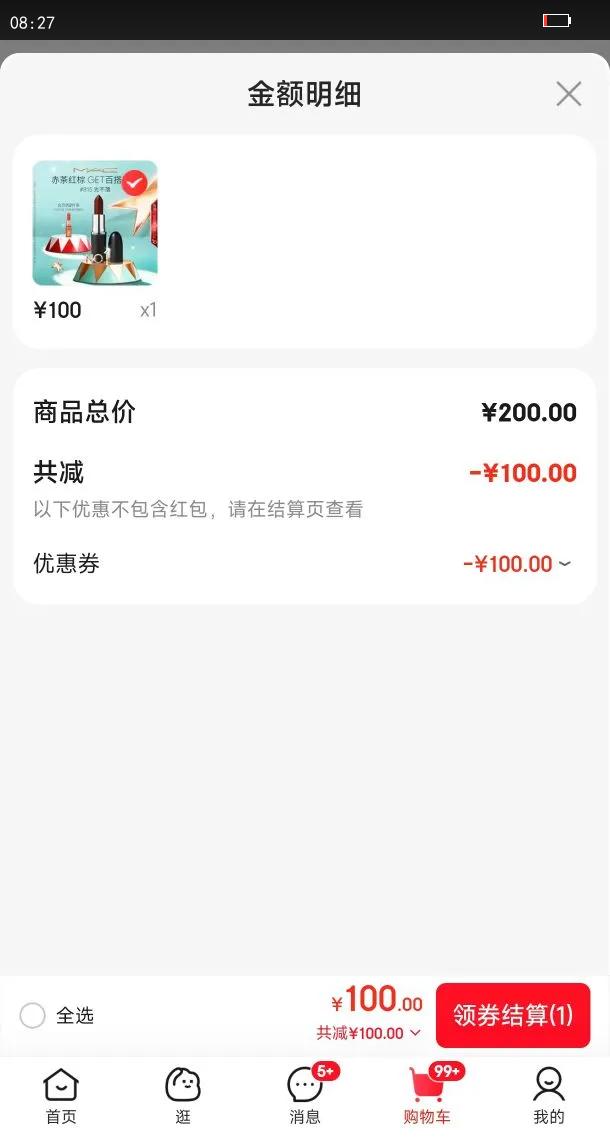Collapse the 共减¥100.00 breakdown
Screen dimensions: 610x1138
[369, 1033]
